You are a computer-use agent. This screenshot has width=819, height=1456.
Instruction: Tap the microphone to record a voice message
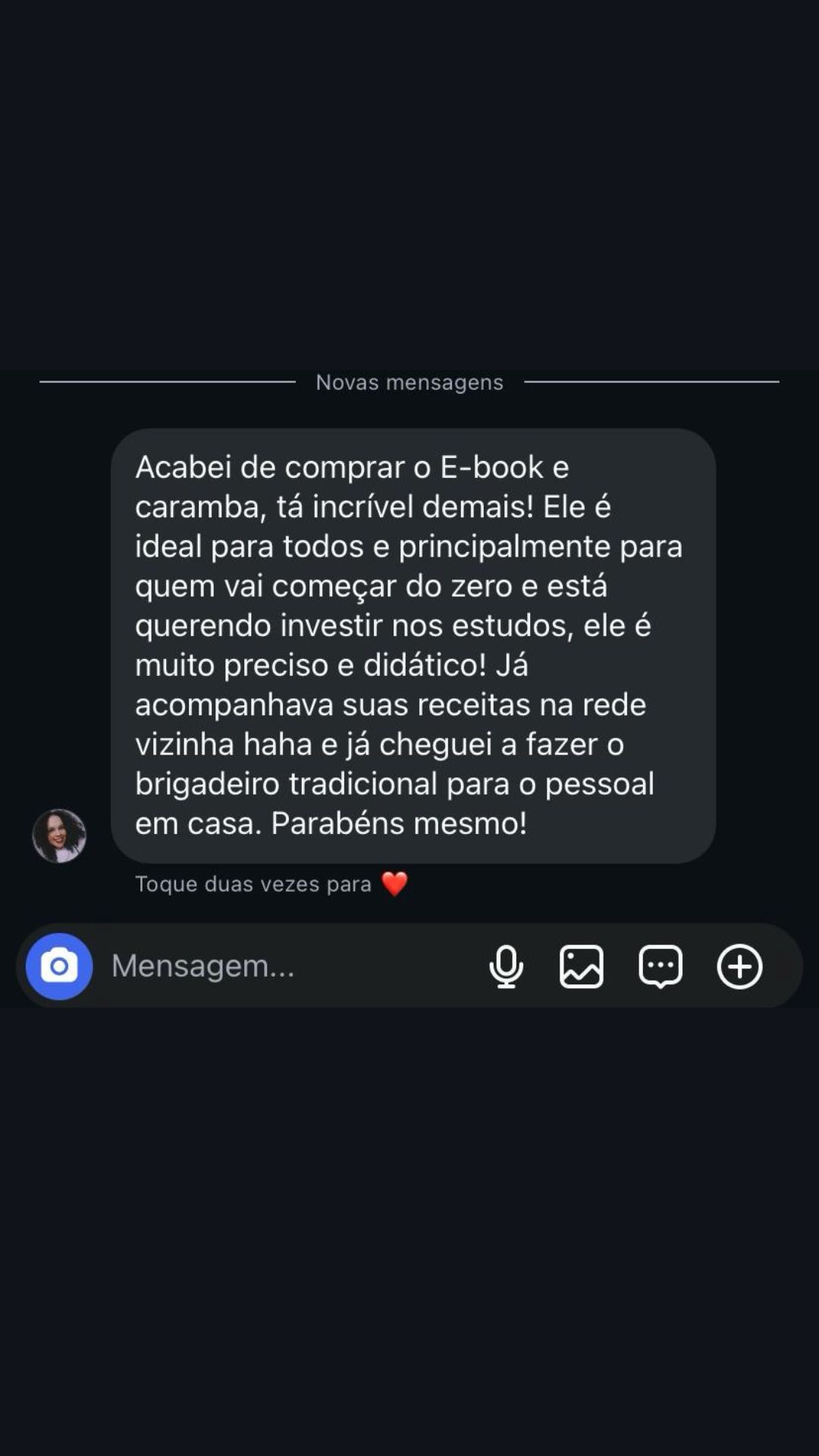click(507, 965)
